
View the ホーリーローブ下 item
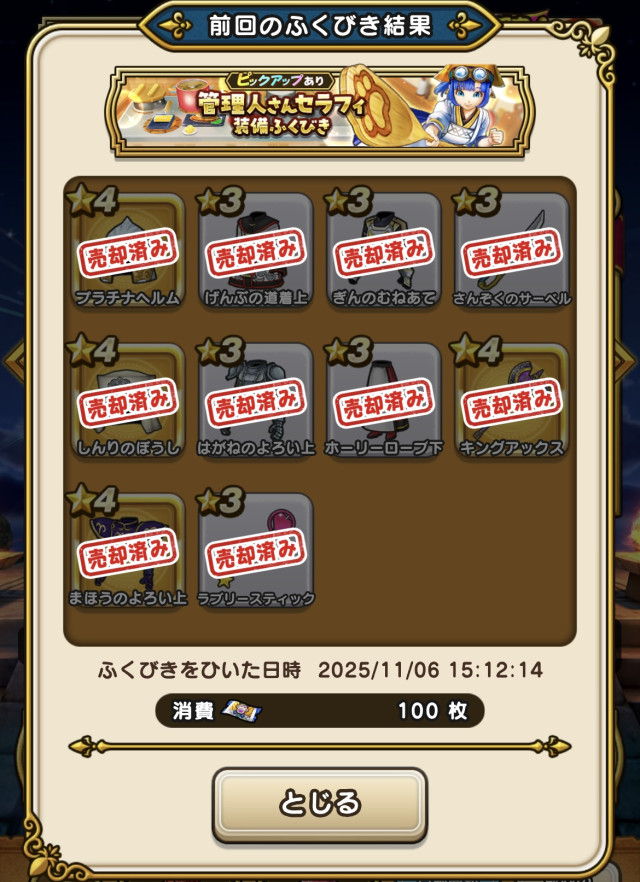(384, 398)
